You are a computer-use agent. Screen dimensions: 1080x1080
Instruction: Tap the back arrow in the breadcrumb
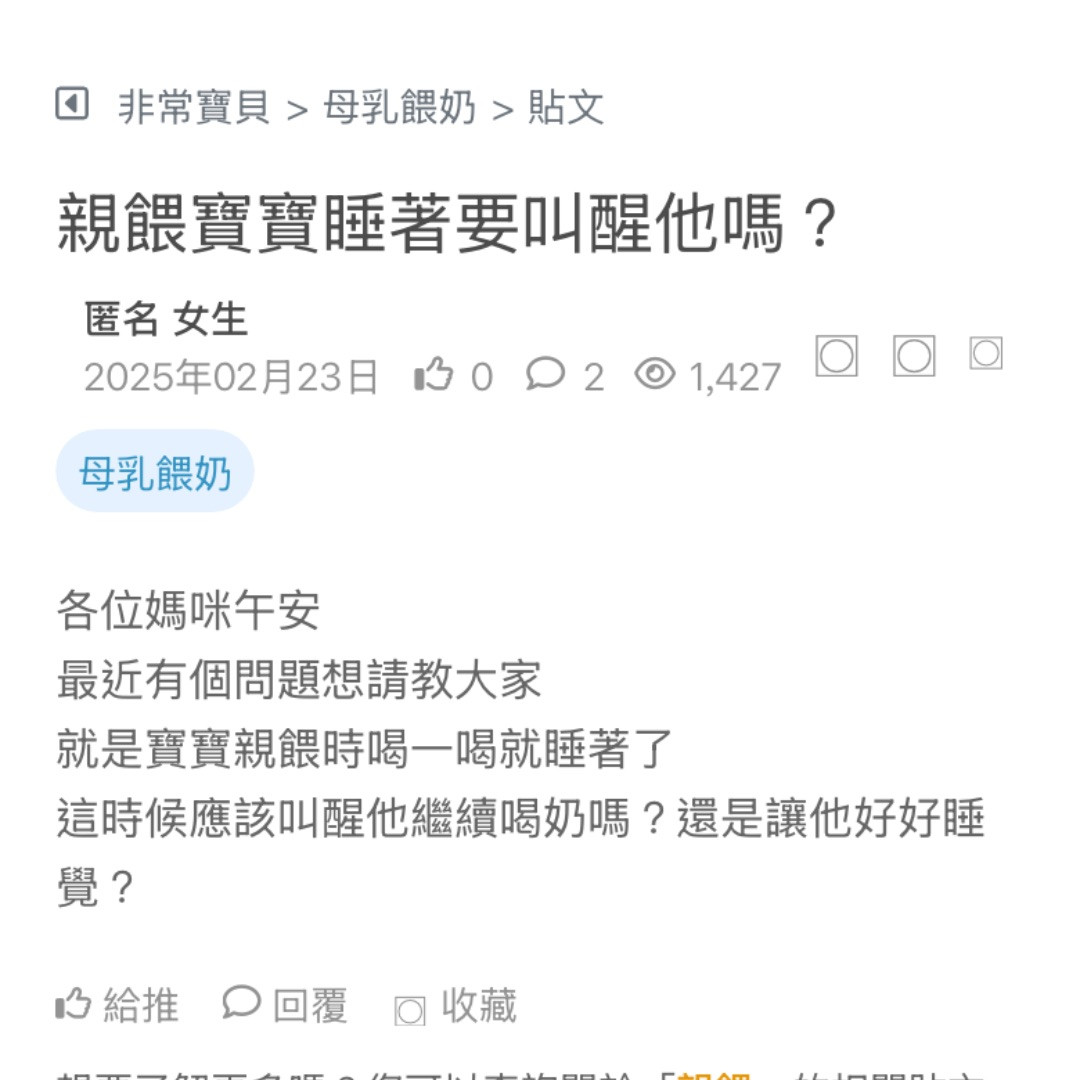pos(72,104)
